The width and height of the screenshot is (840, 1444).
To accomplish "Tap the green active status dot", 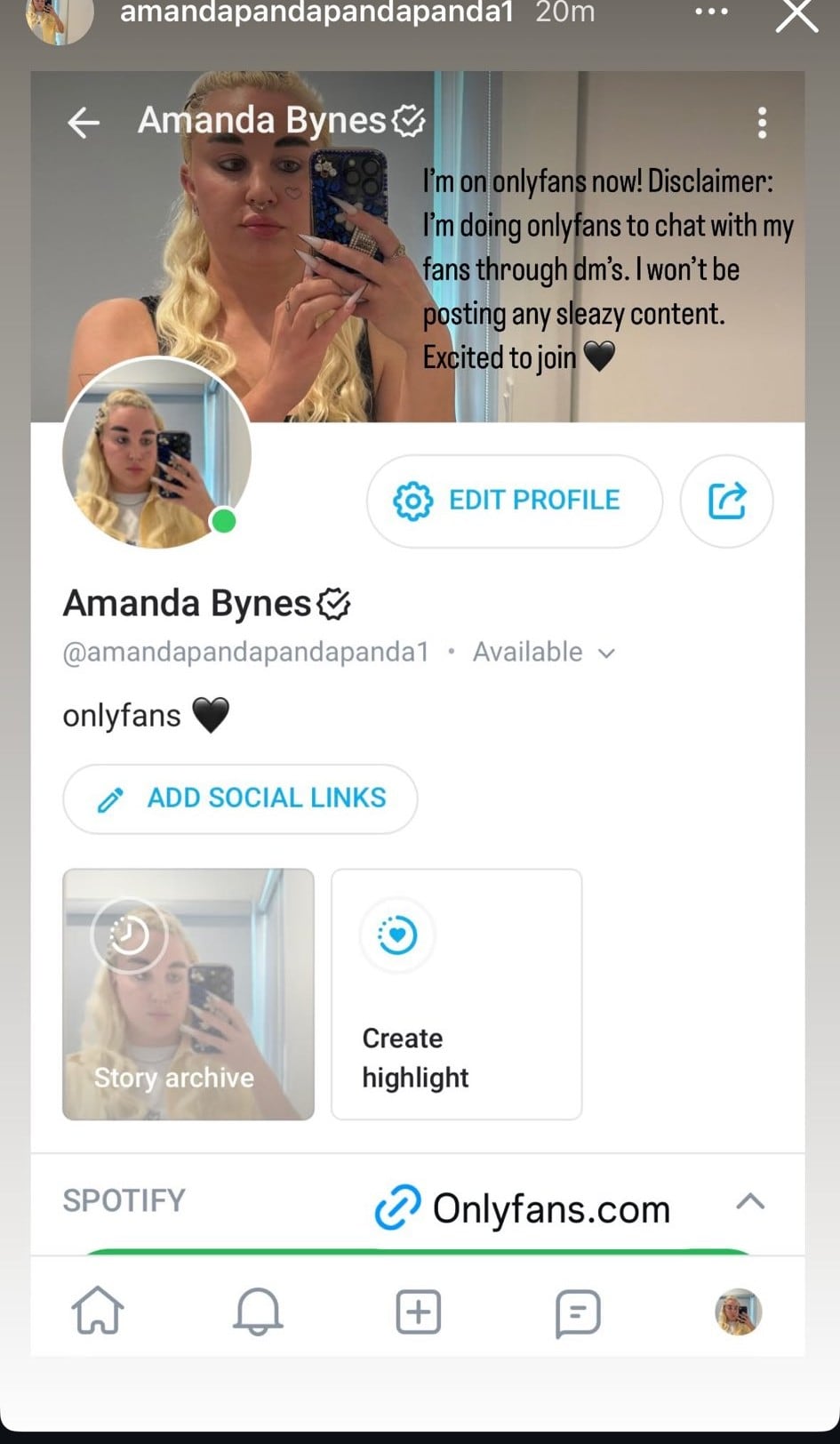I will (x=225, y=520).
